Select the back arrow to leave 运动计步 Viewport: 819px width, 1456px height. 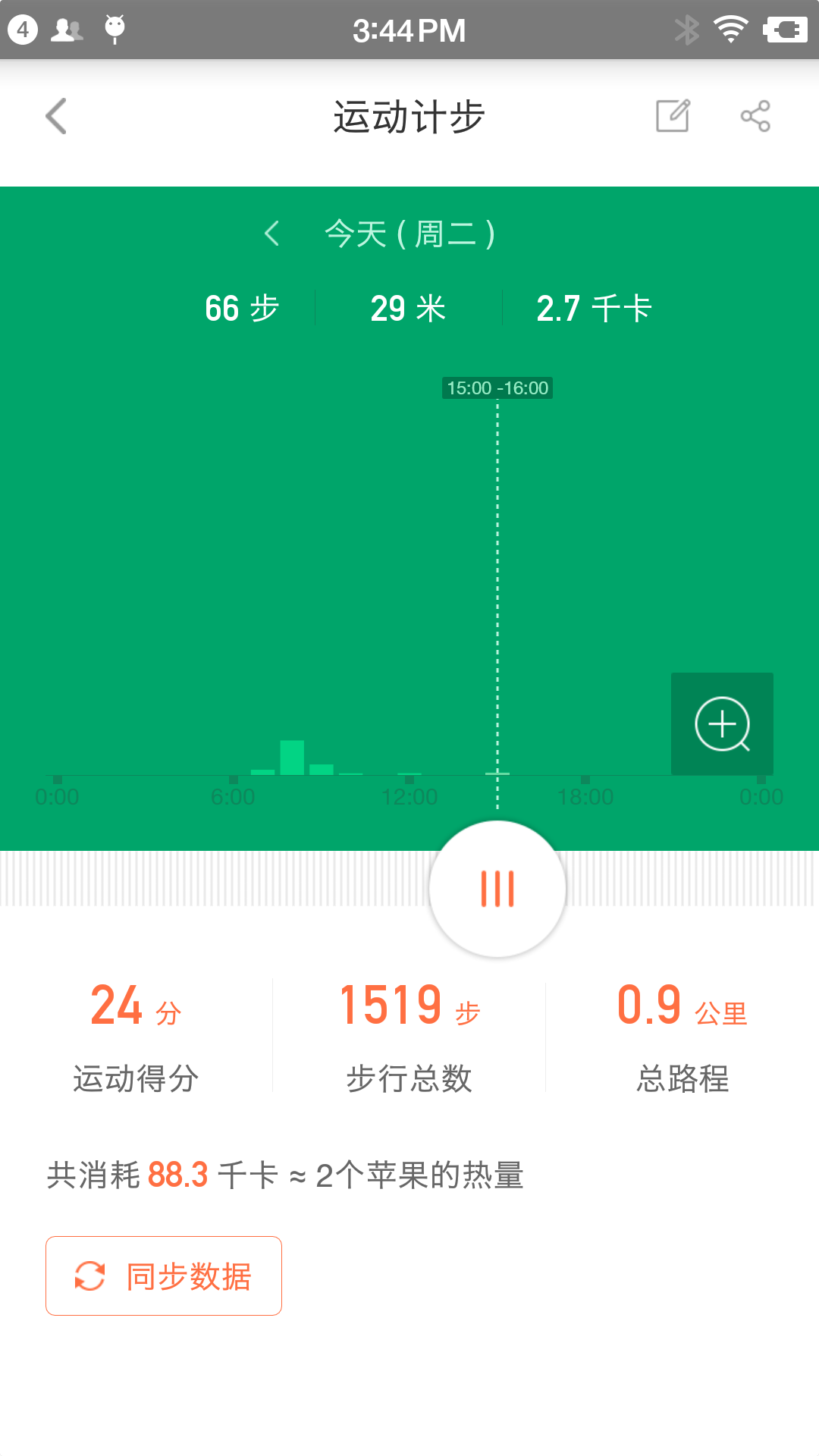[55, 117]
